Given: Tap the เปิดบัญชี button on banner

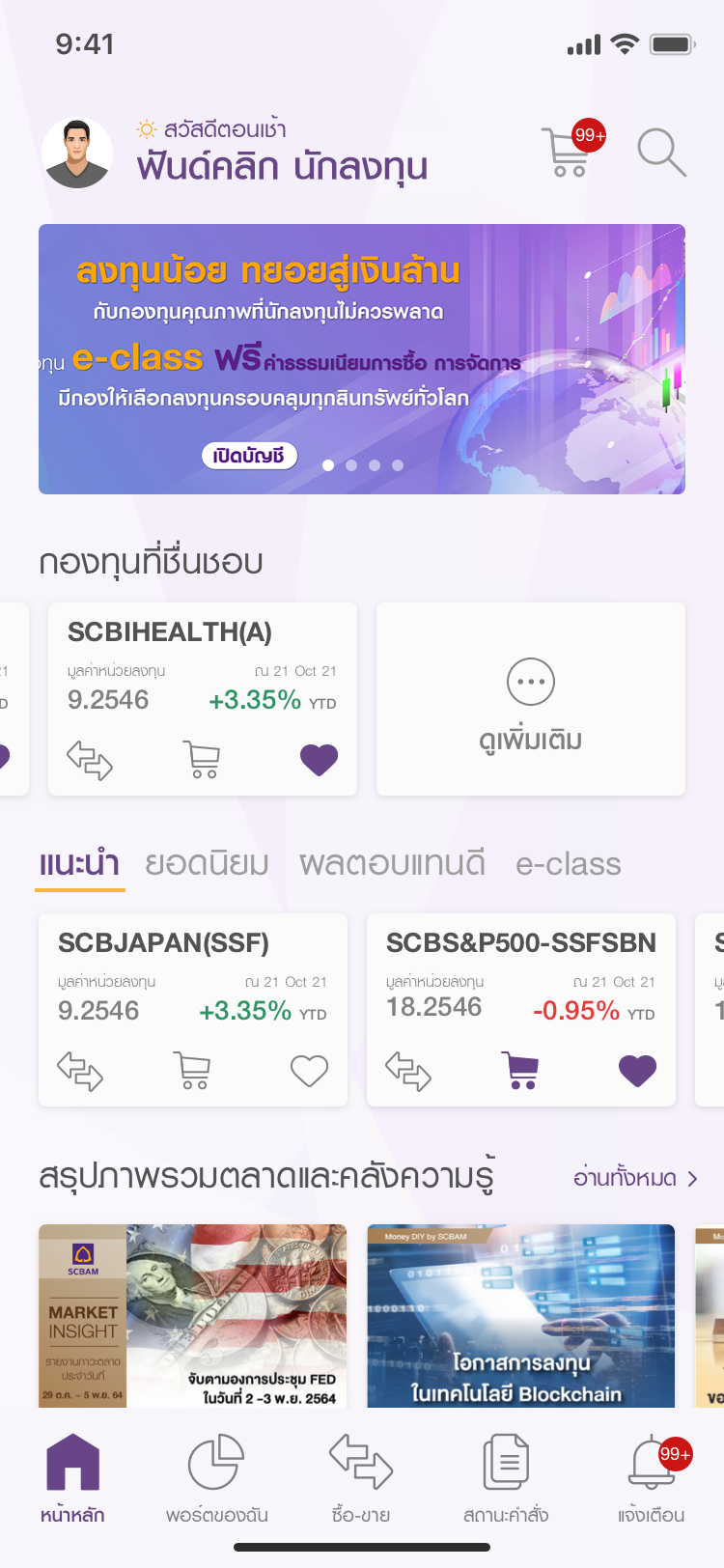Looking at the screenshot, I should point(249,456).
